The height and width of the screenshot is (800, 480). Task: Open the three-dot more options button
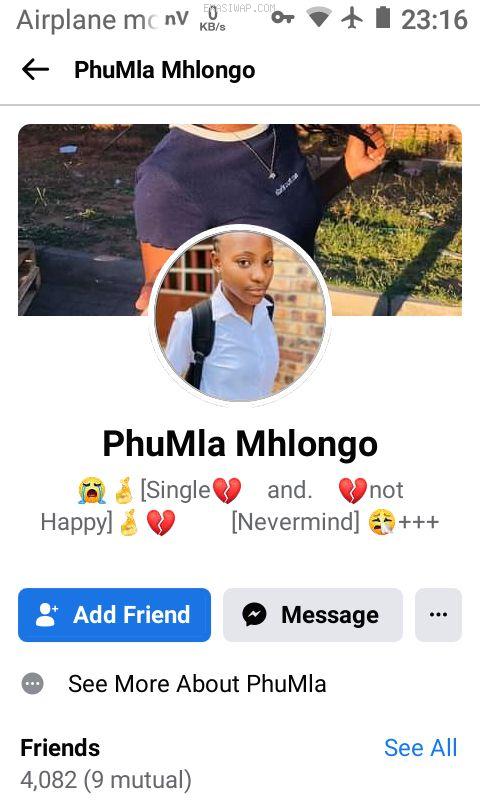(438, 615)
